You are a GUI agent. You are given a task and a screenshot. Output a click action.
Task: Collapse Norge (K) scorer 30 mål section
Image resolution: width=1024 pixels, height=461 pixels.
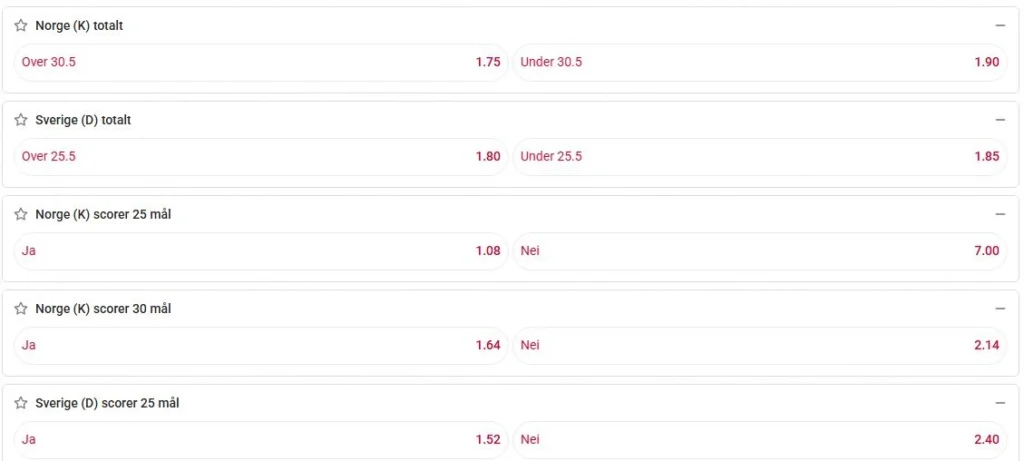pos(1000,309)
